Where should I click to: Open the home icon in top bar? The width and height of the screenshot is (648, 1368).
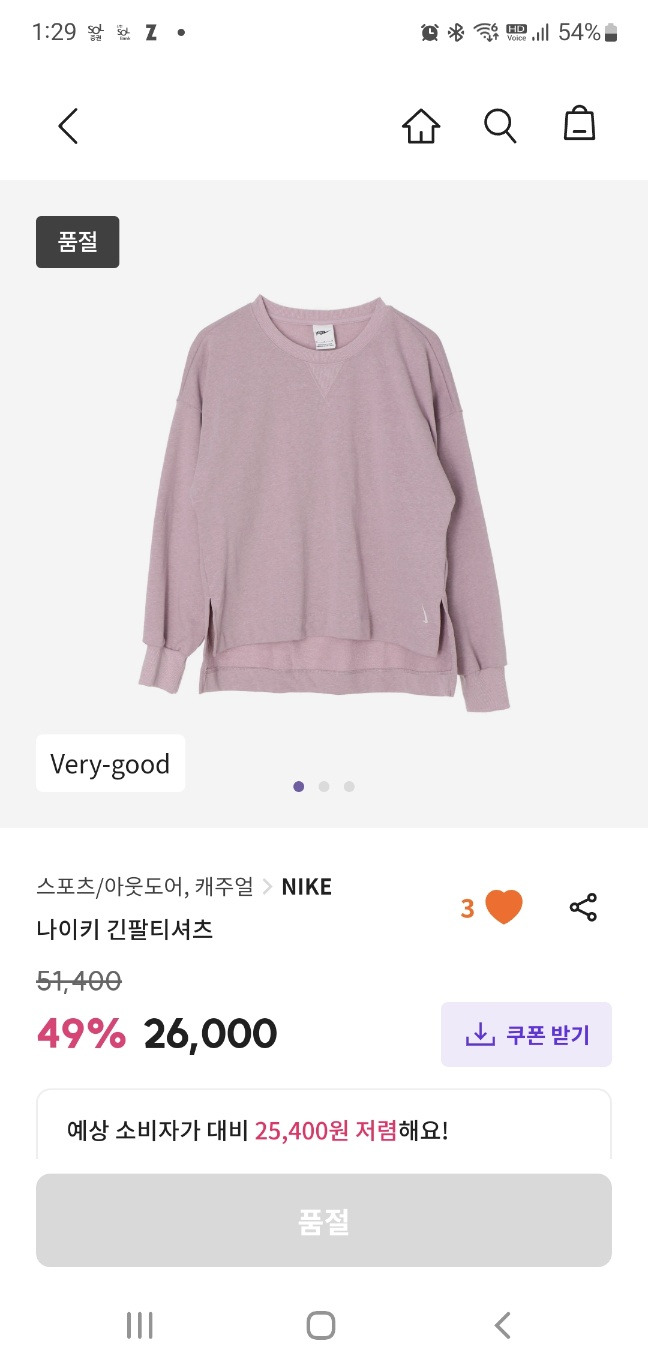(x=421, y=126)
